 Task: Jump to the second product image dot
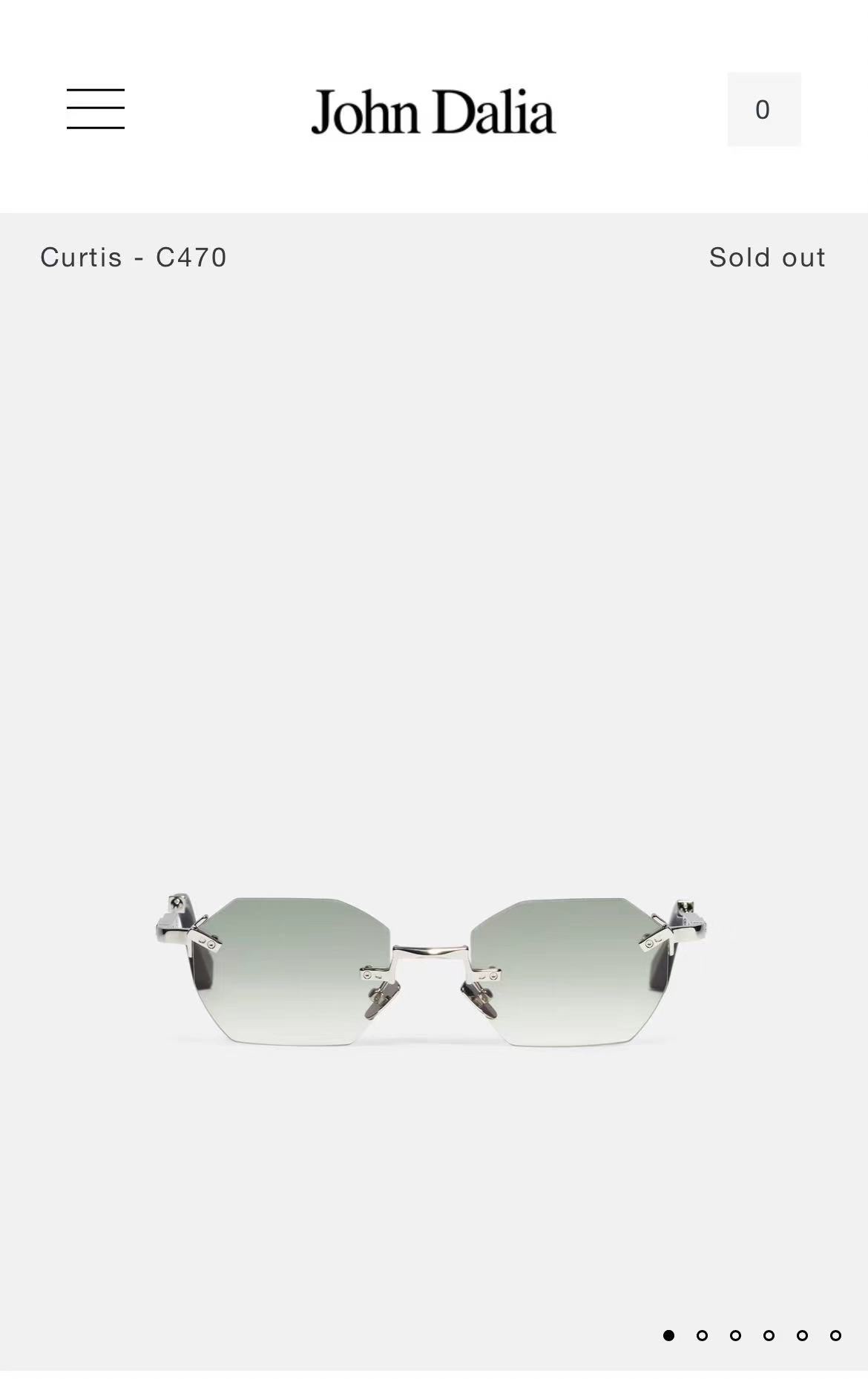(702, 1335)
